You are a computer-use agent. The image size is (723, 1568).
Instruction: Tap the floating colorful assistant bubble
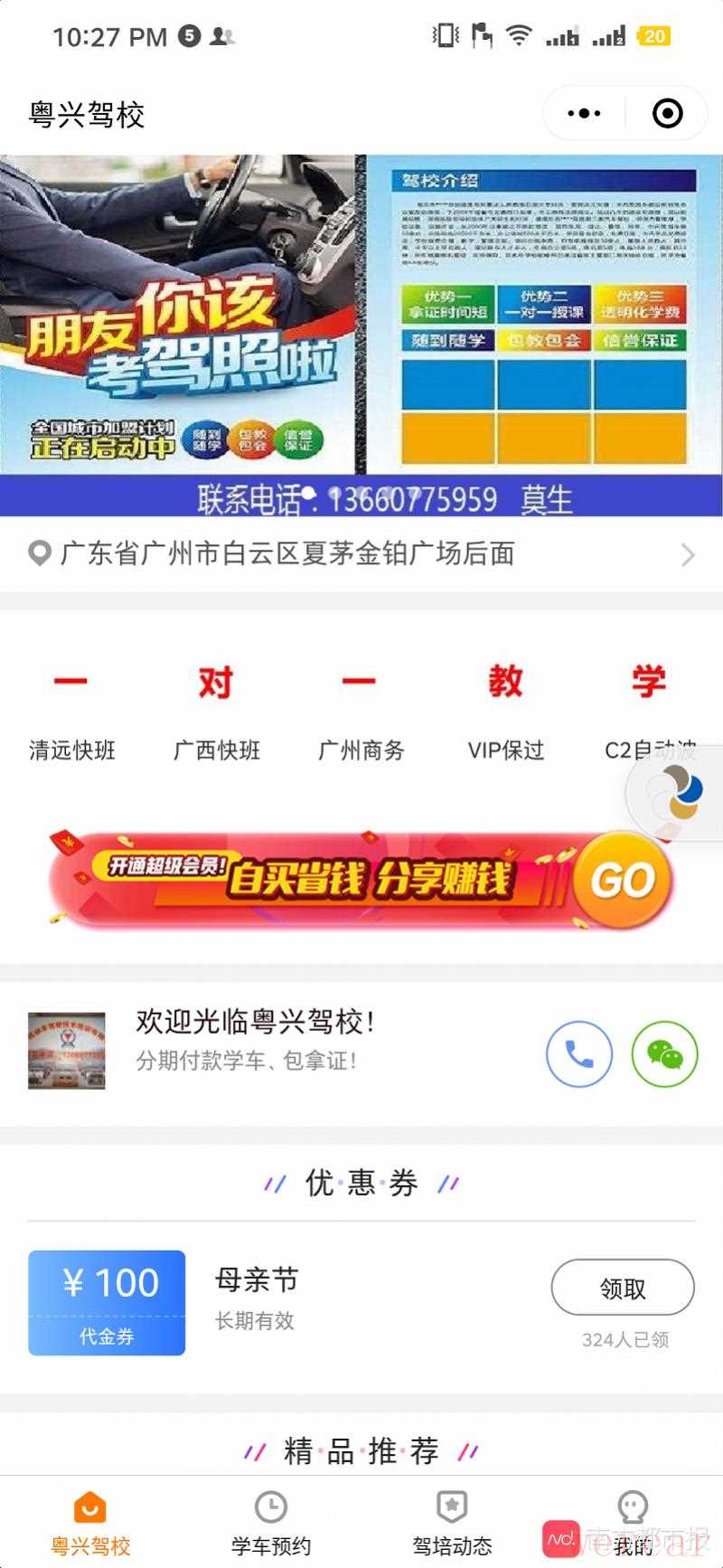[678, 793]
